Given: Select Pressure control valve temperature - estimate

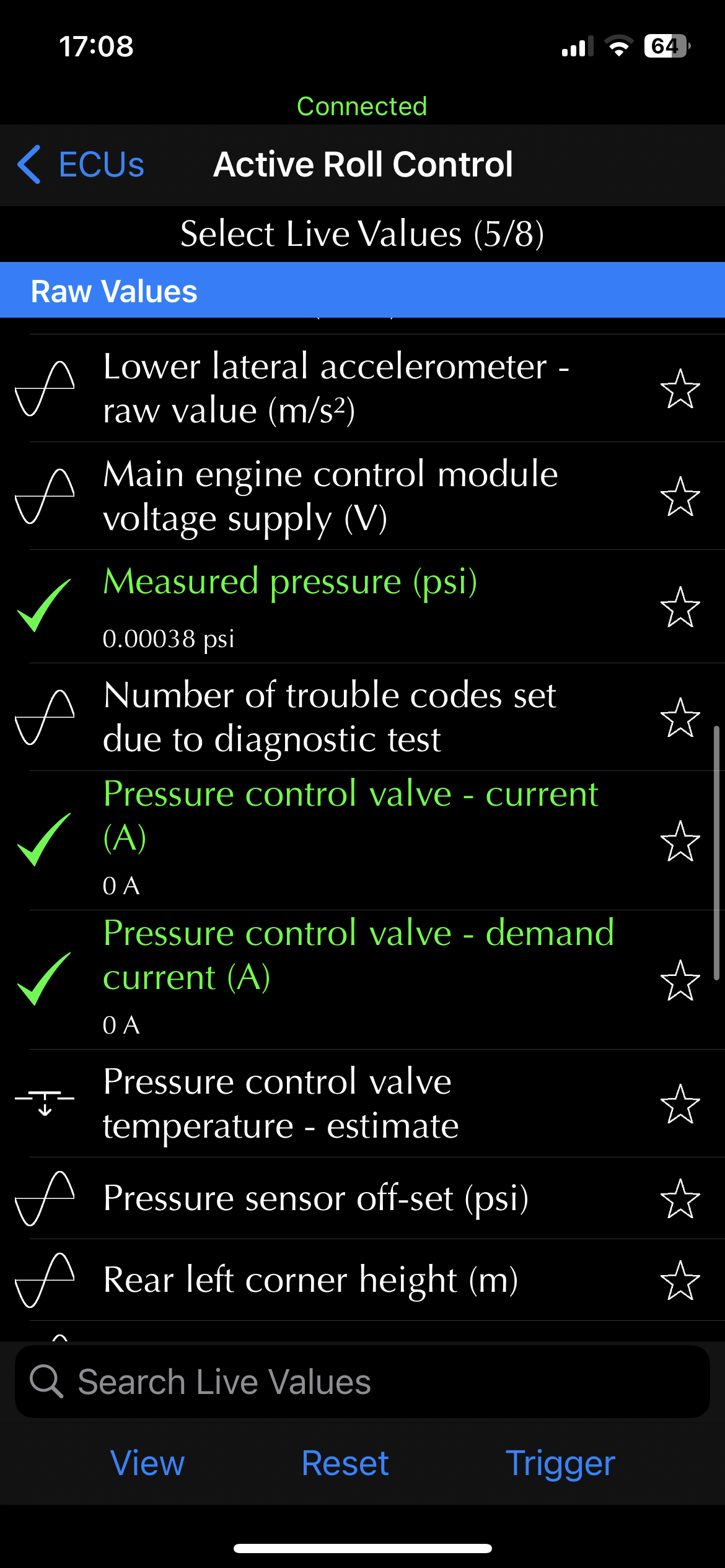Looking at the screenshot, I should click(x=362, y=1104).
